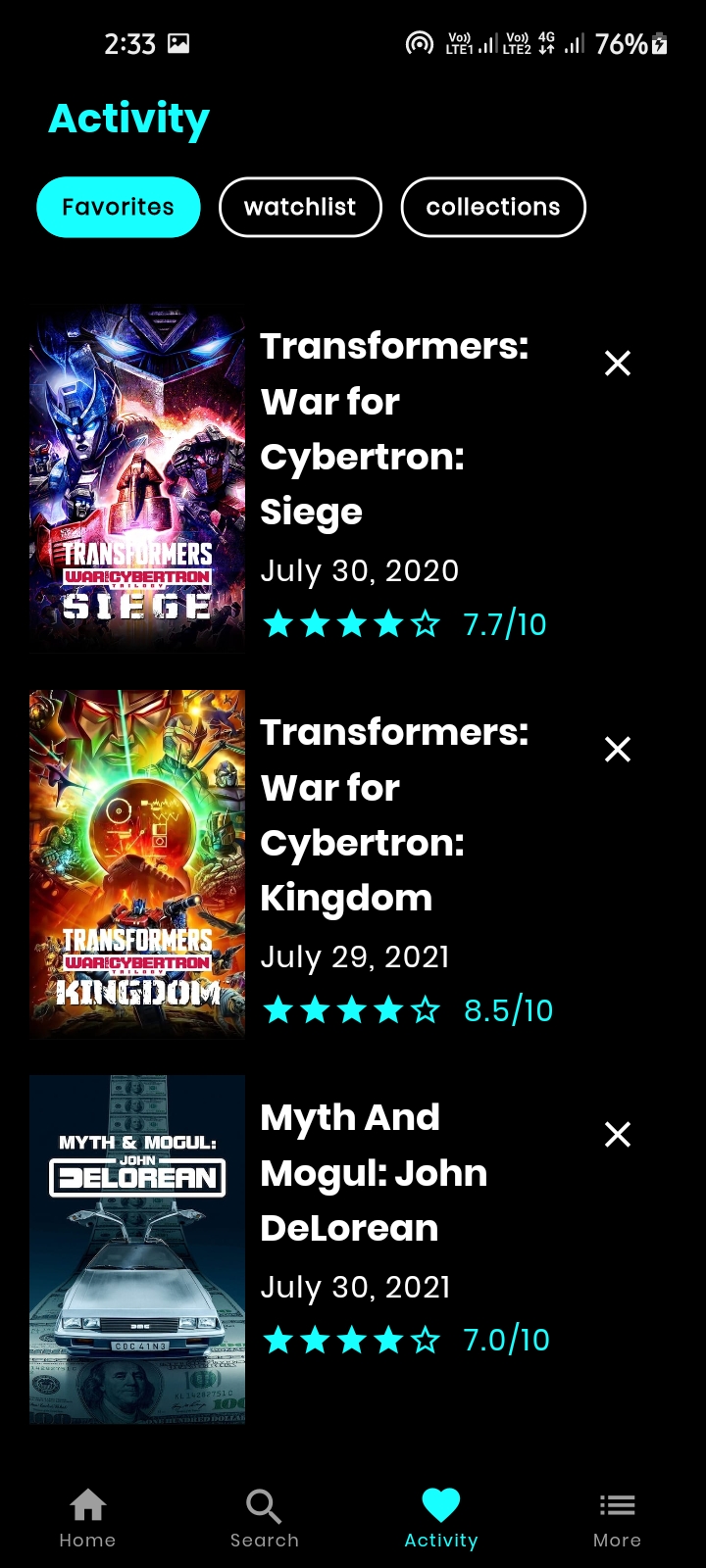Remove Myth And Mogul from favorites

(x=618, y=1135)
